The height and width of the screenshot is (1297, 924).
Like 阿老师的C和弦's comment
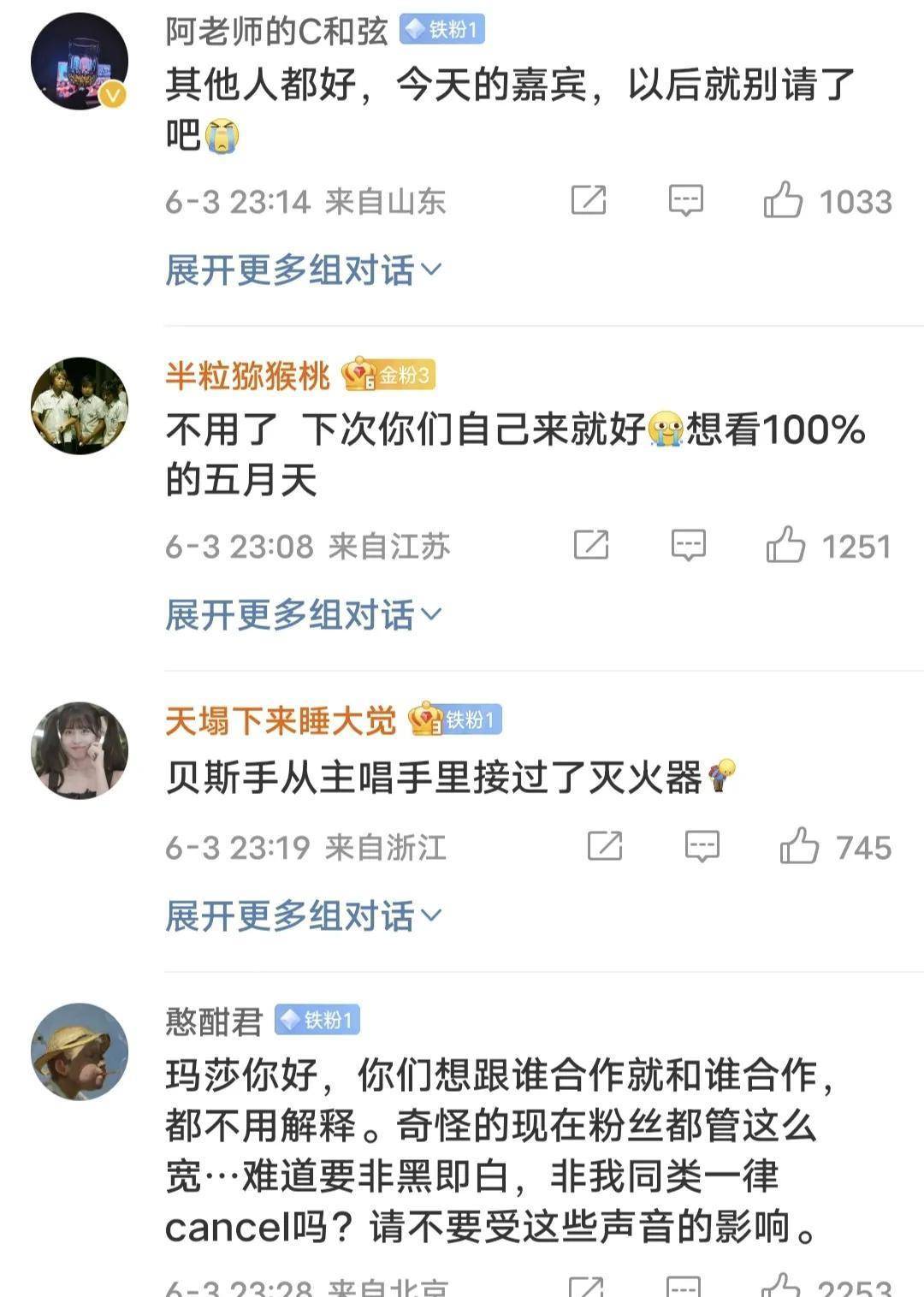[783, 201]
